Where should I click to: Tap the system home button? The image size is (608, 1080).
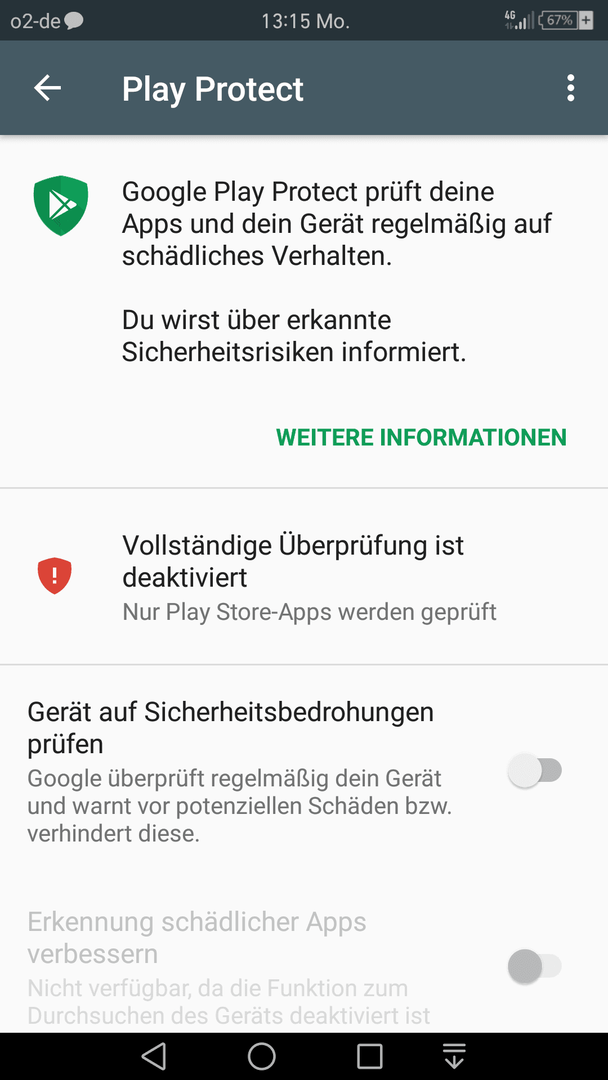[x=262, y=1055]
